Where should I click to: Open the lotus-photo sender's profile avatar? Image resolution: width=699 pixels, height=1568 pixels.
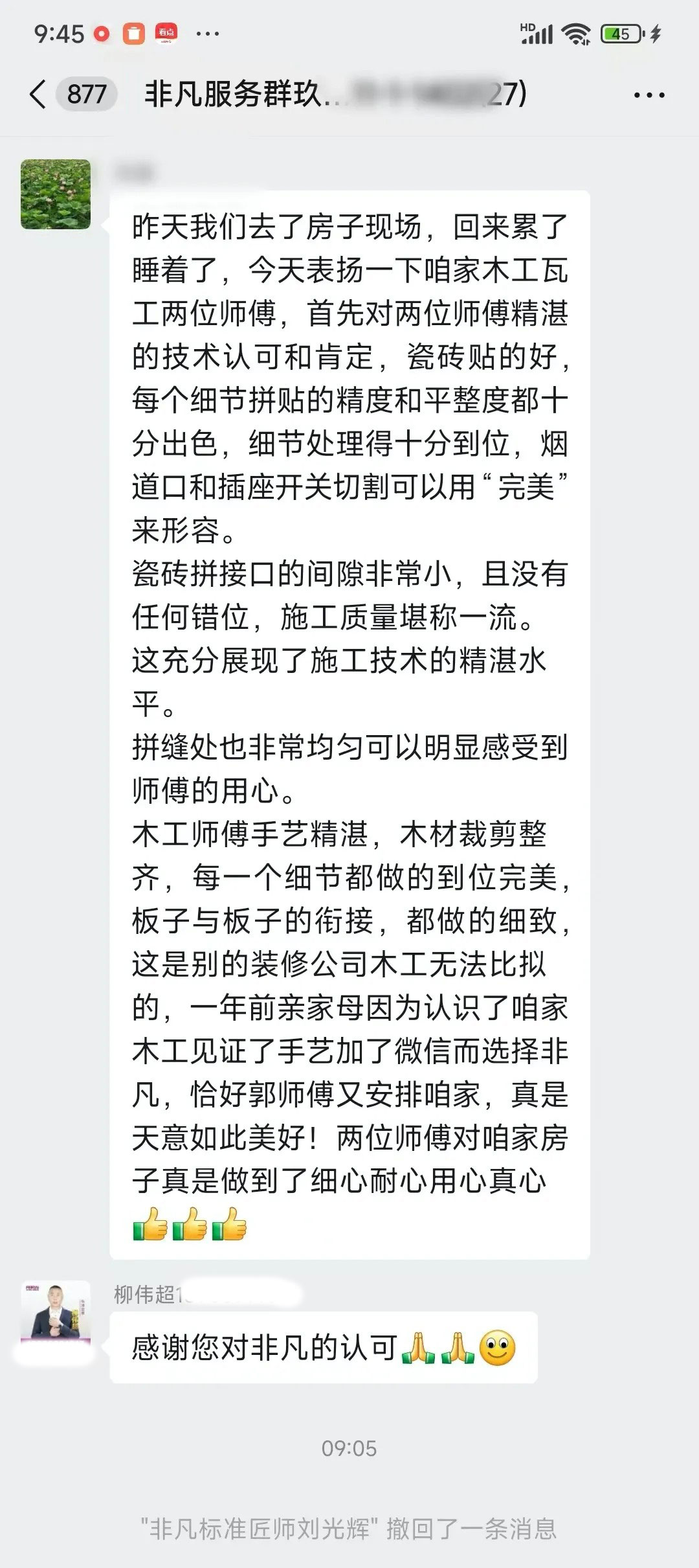tap(56, 194)
